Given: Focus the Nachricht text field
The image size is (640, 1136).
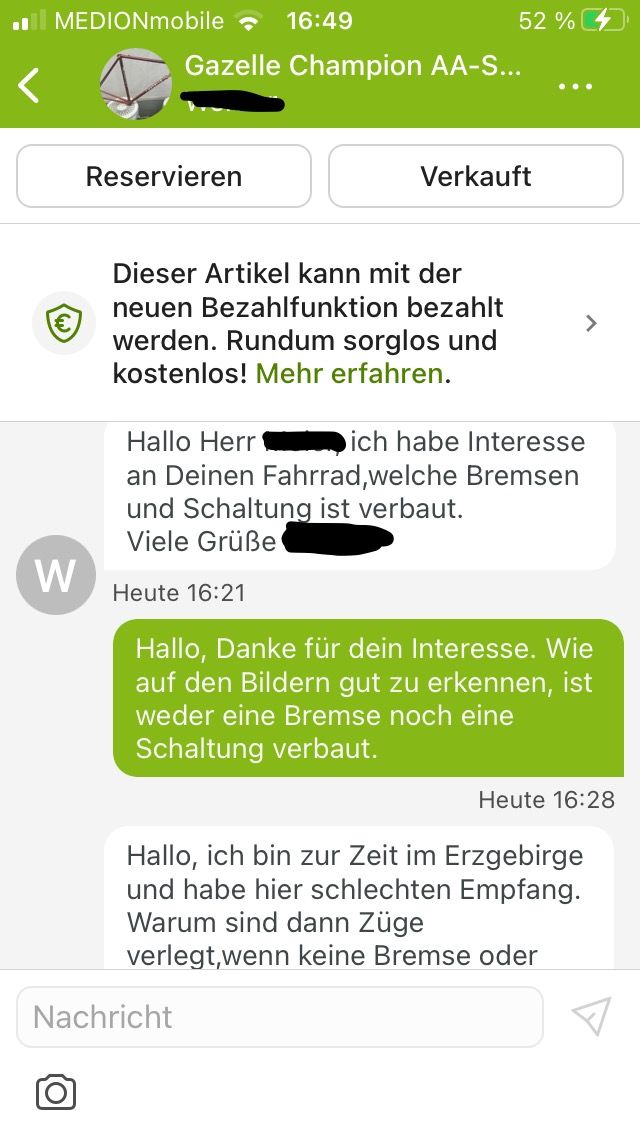Looking at the screenshot, I should coord(280,1017).
